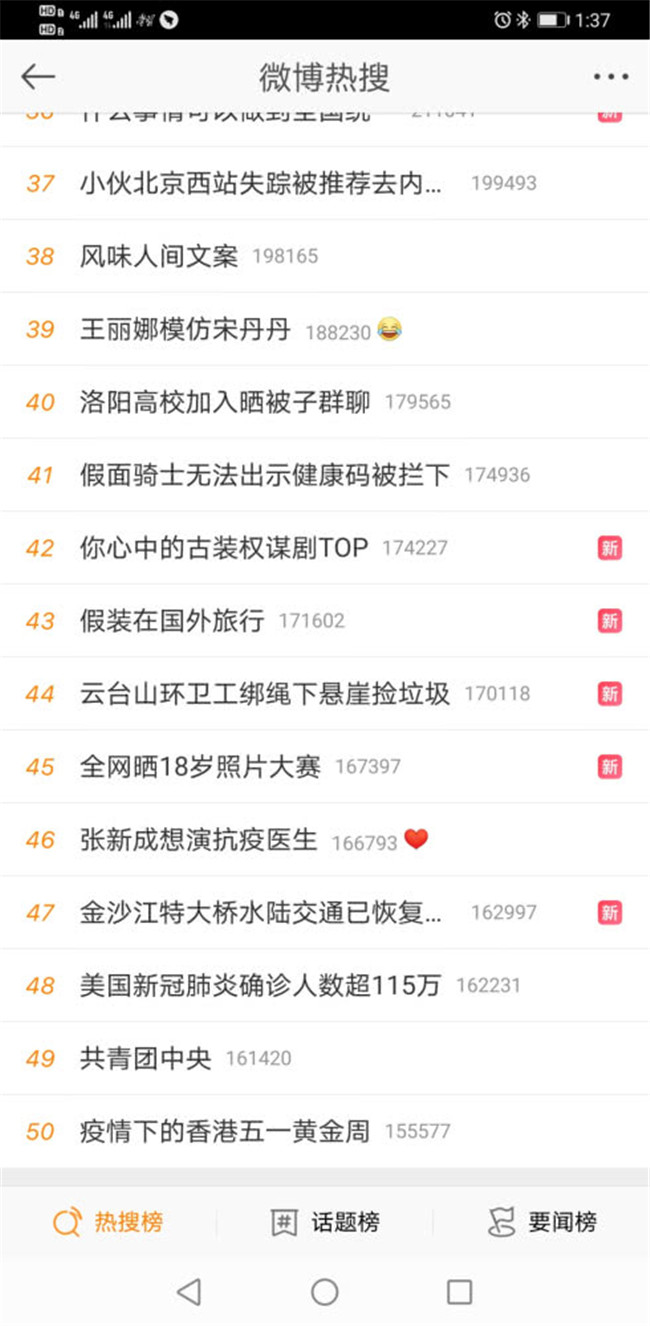Open hot search 小伙北京西站失踪被推荐去内
Viewport: 650px width, 1326px height.
click(x=260, y=183)
